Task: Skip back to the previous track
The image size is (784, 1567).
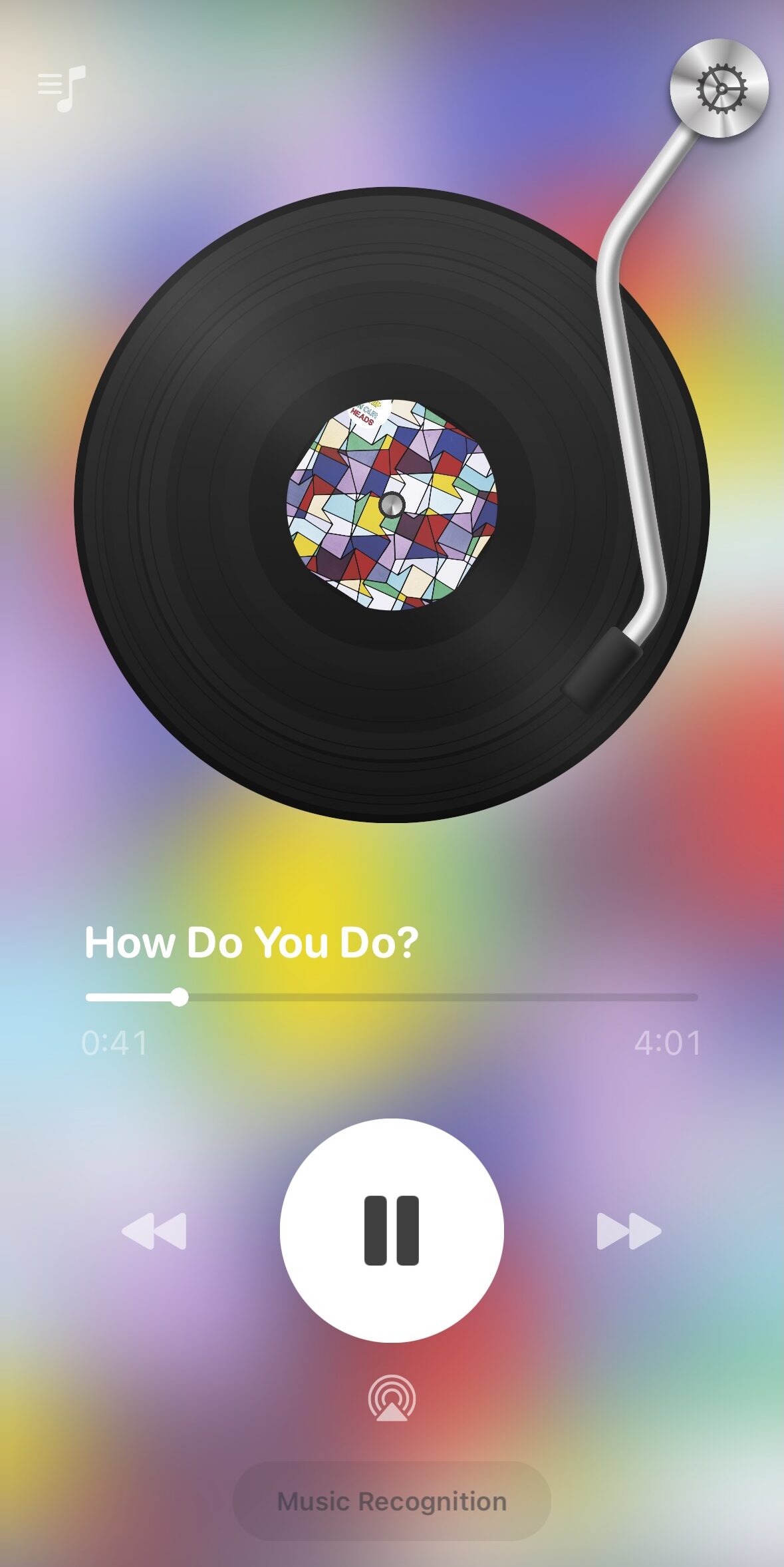Action: click(154, 1231)
